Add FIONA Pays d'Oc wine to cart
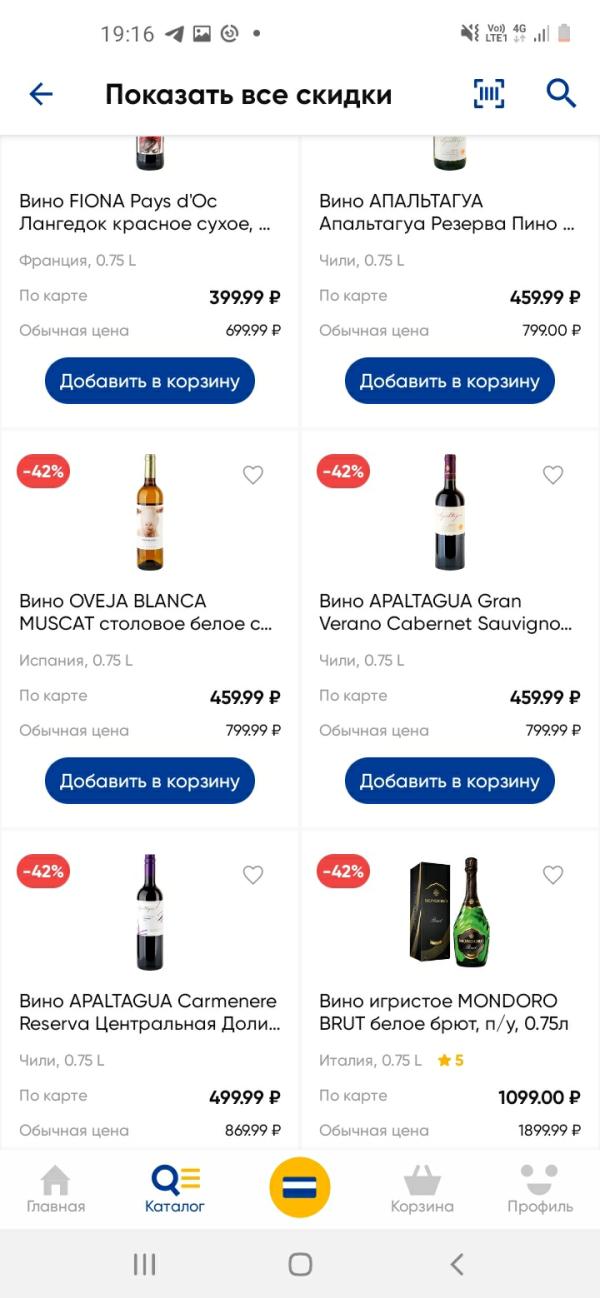 click(x=150, y=381)
